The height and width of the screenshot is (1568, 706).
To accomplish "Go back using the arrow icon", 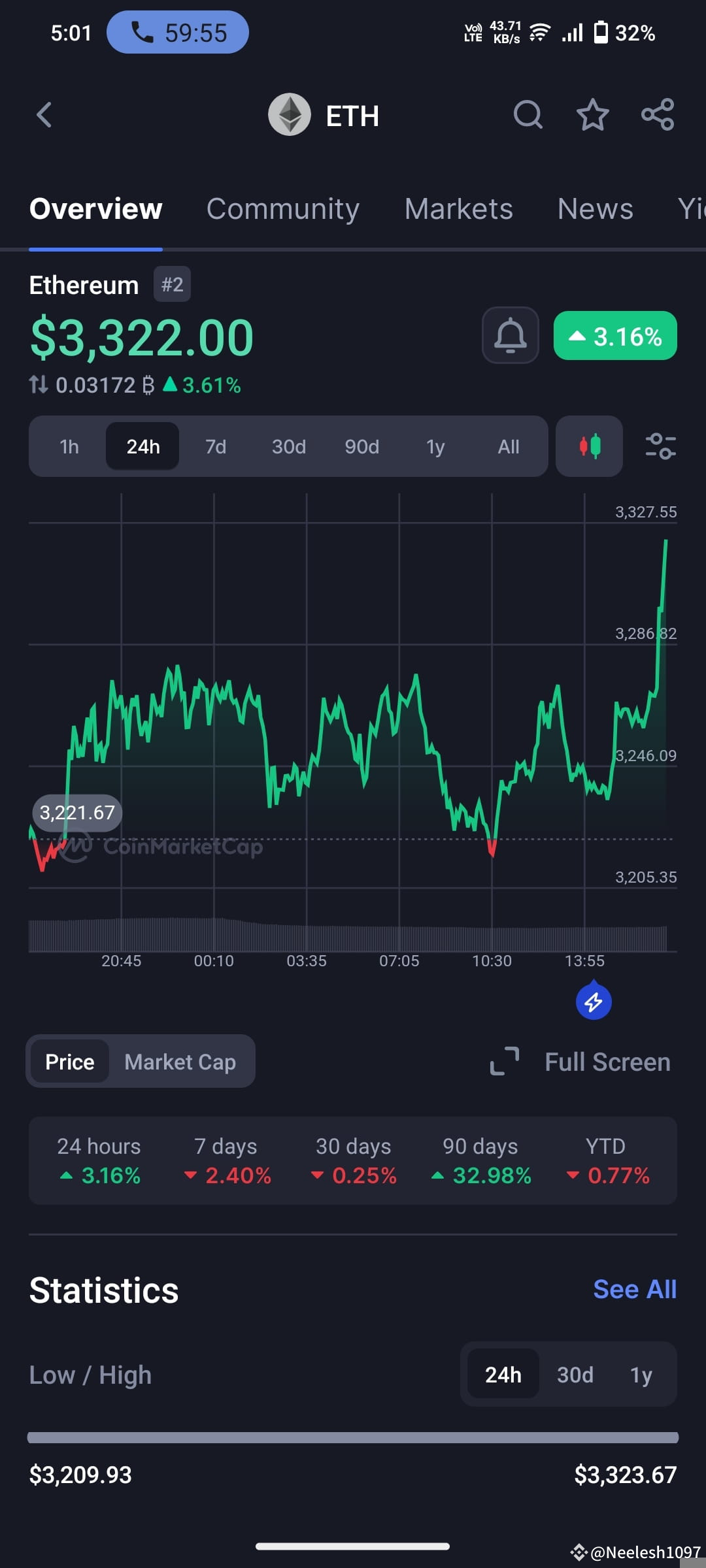I will [44, 114].
